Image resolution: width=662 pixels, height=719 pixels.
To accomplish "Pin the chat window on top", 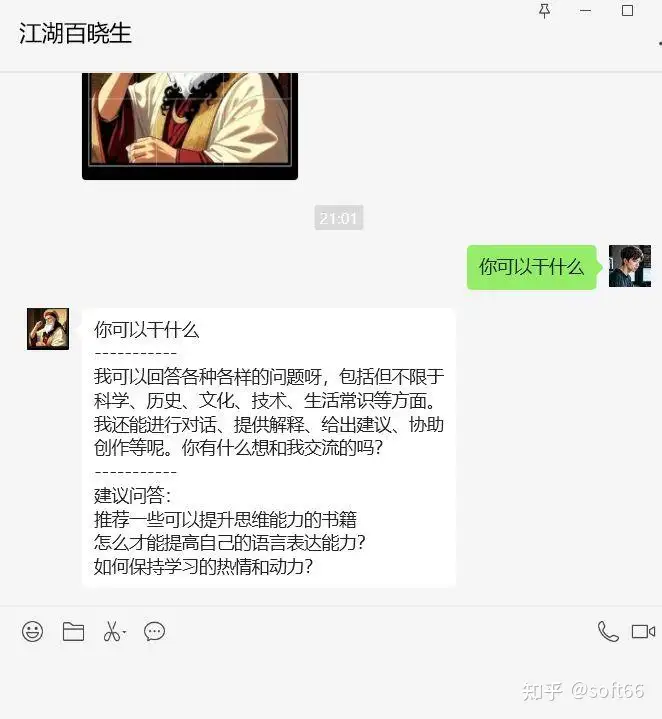I will [x=545, y=11].
